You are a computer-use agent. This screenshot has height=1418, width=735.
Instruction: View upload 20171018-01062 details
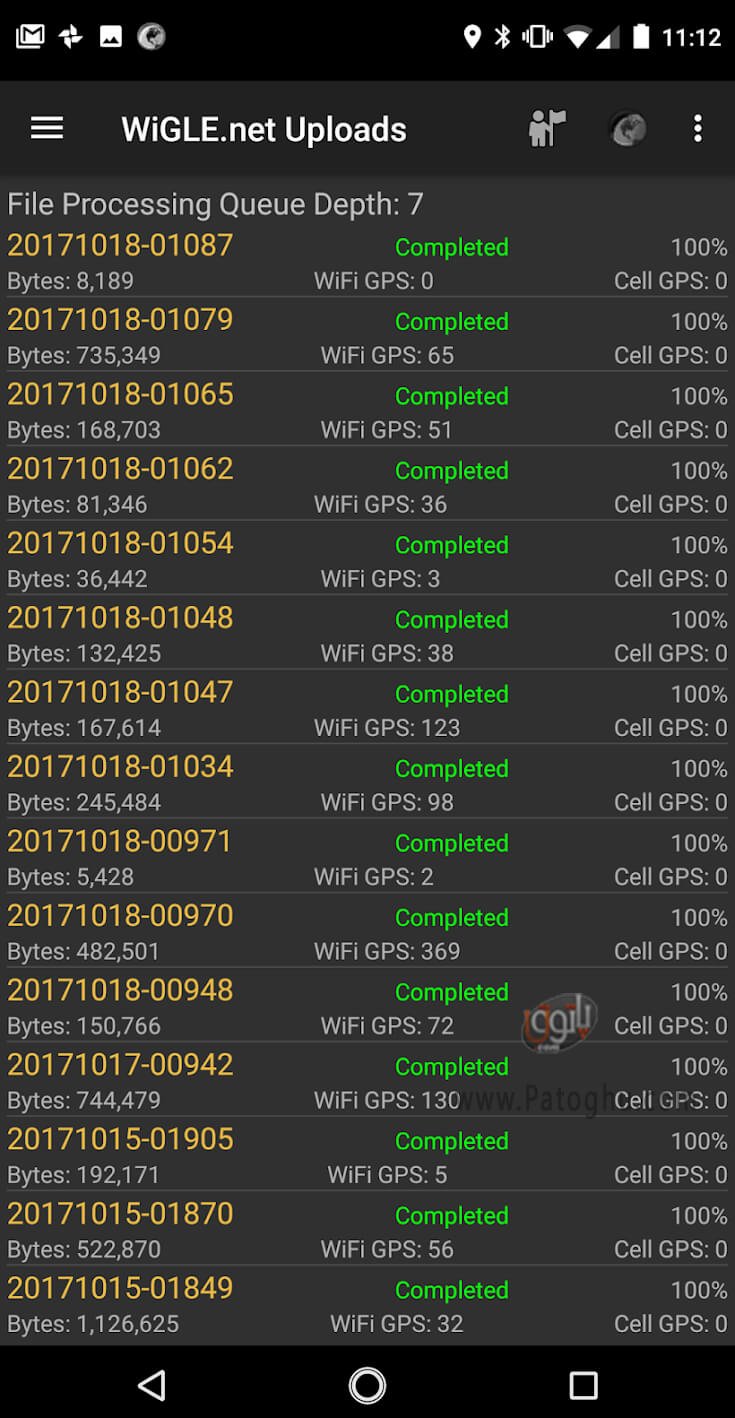tap(367, 485)
